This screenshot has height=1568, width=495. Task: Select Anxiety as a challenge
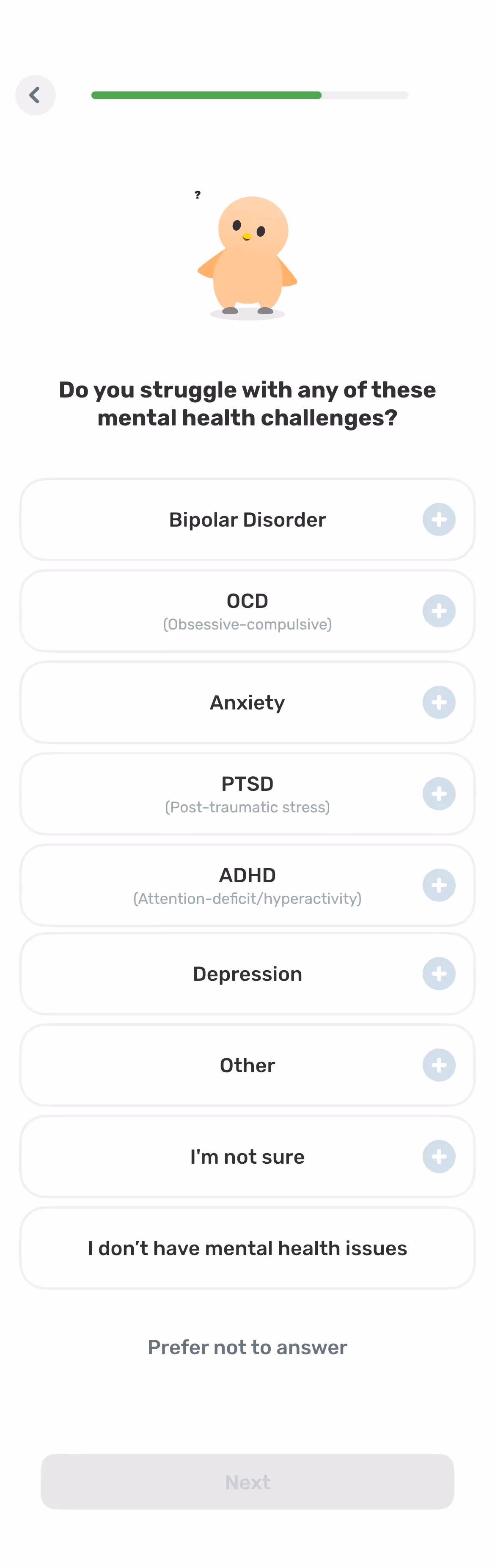[x=247, y=702]
